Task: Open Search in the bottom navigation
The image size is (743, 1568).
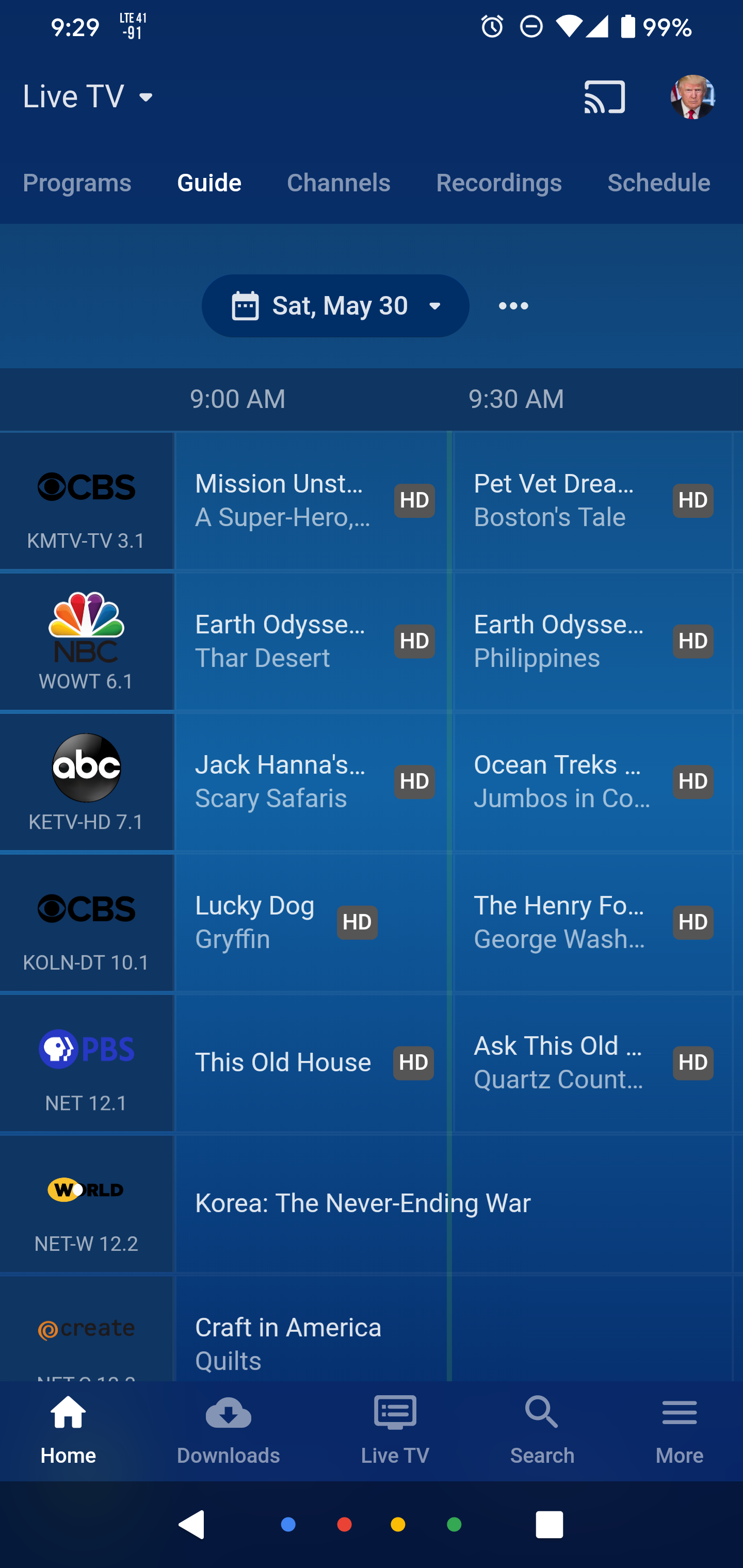Action: 541,1429
